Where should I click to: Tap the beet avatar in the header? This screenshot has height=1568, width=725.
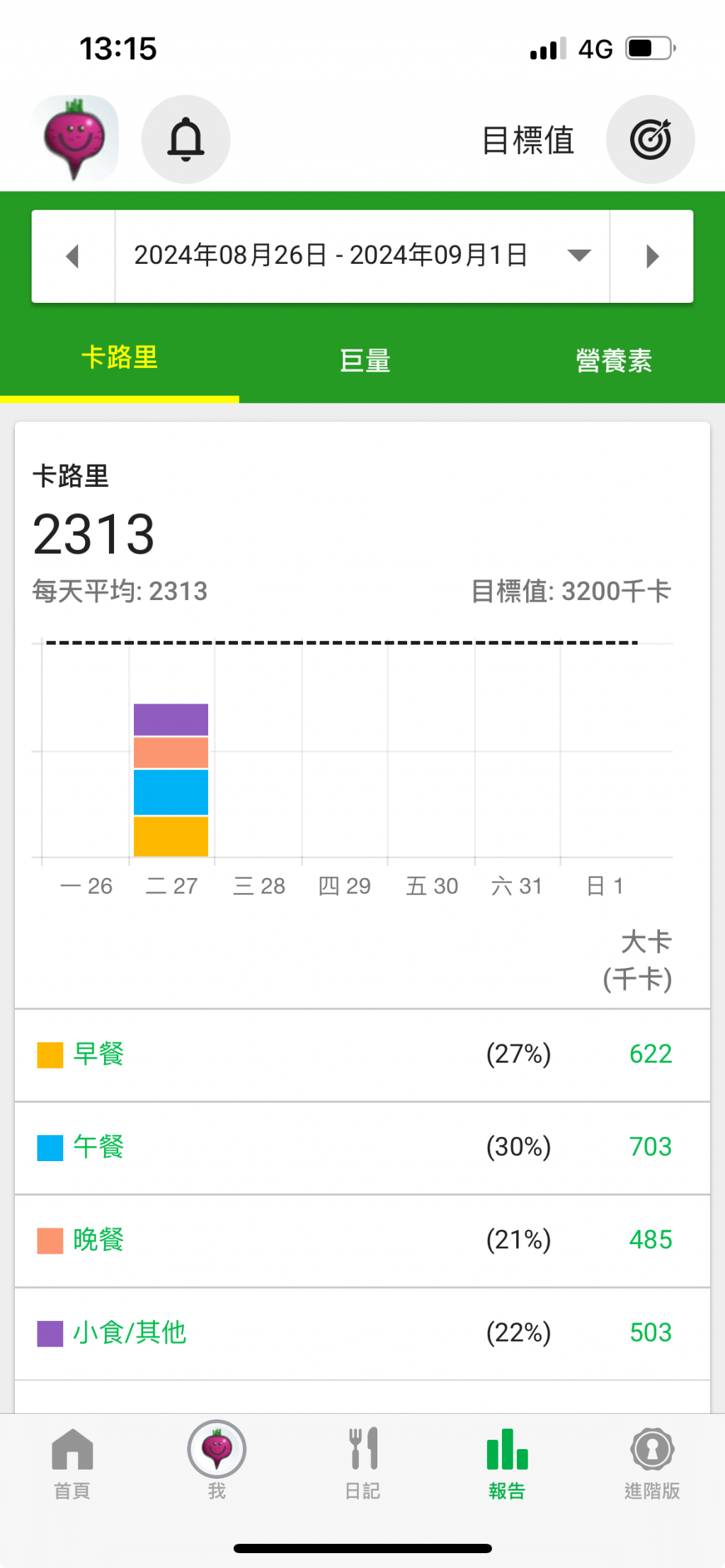(x=74, y=139)
